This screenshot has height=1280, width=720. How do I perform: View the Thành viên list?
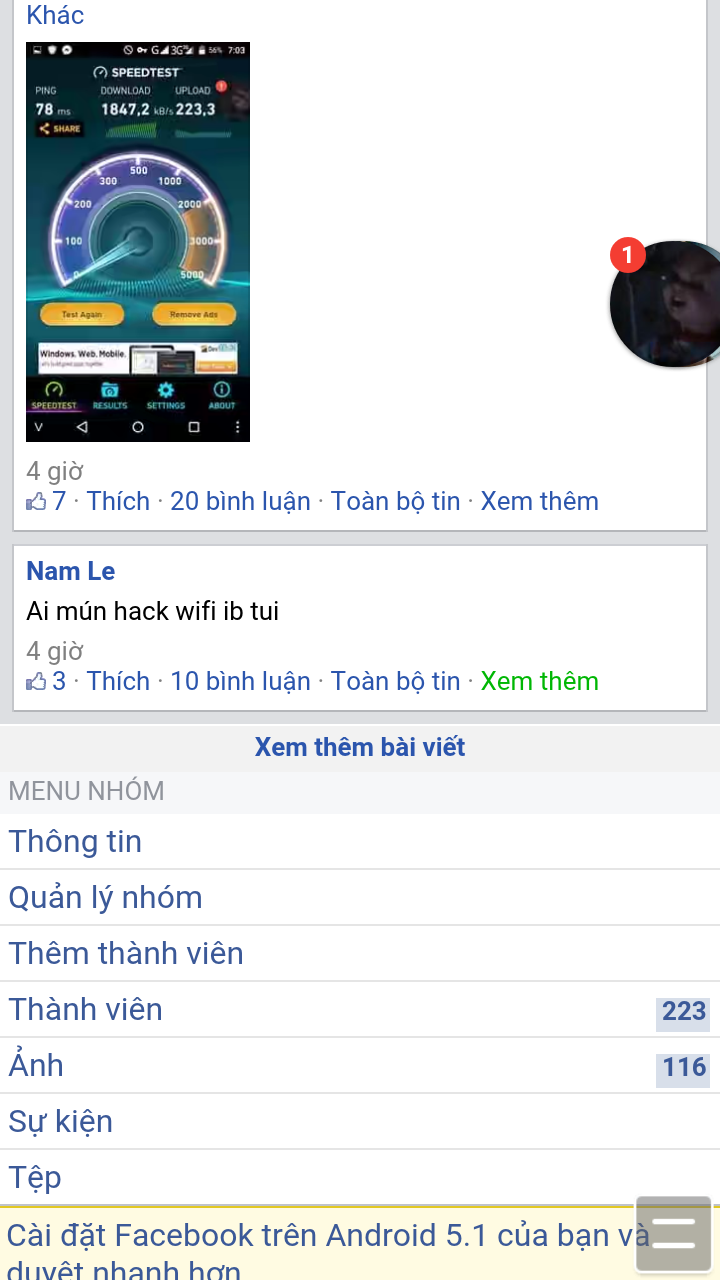[85, 1009]
